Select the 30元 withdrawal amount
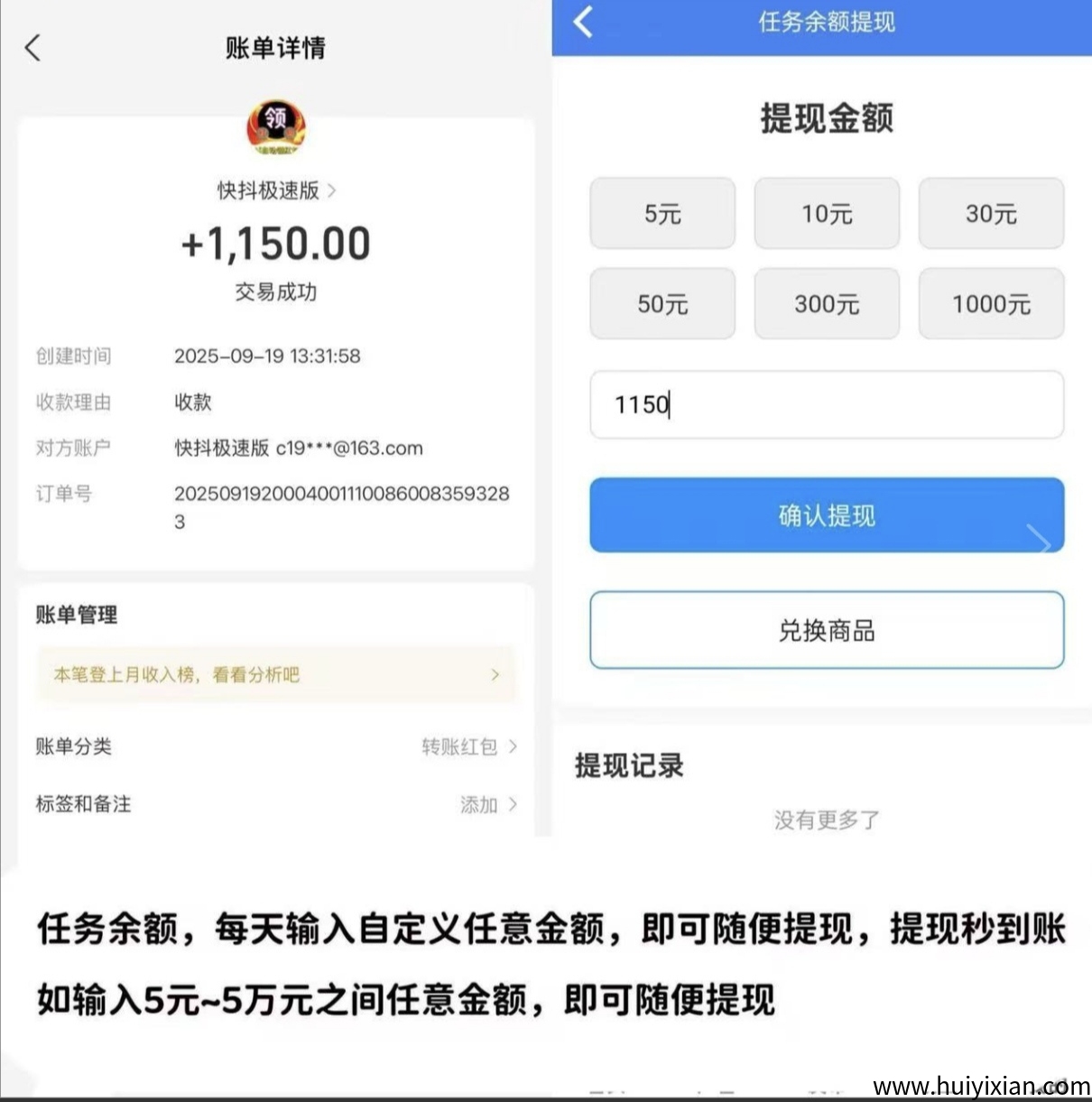The image size is (1092, 1102). tap(990, 214)
